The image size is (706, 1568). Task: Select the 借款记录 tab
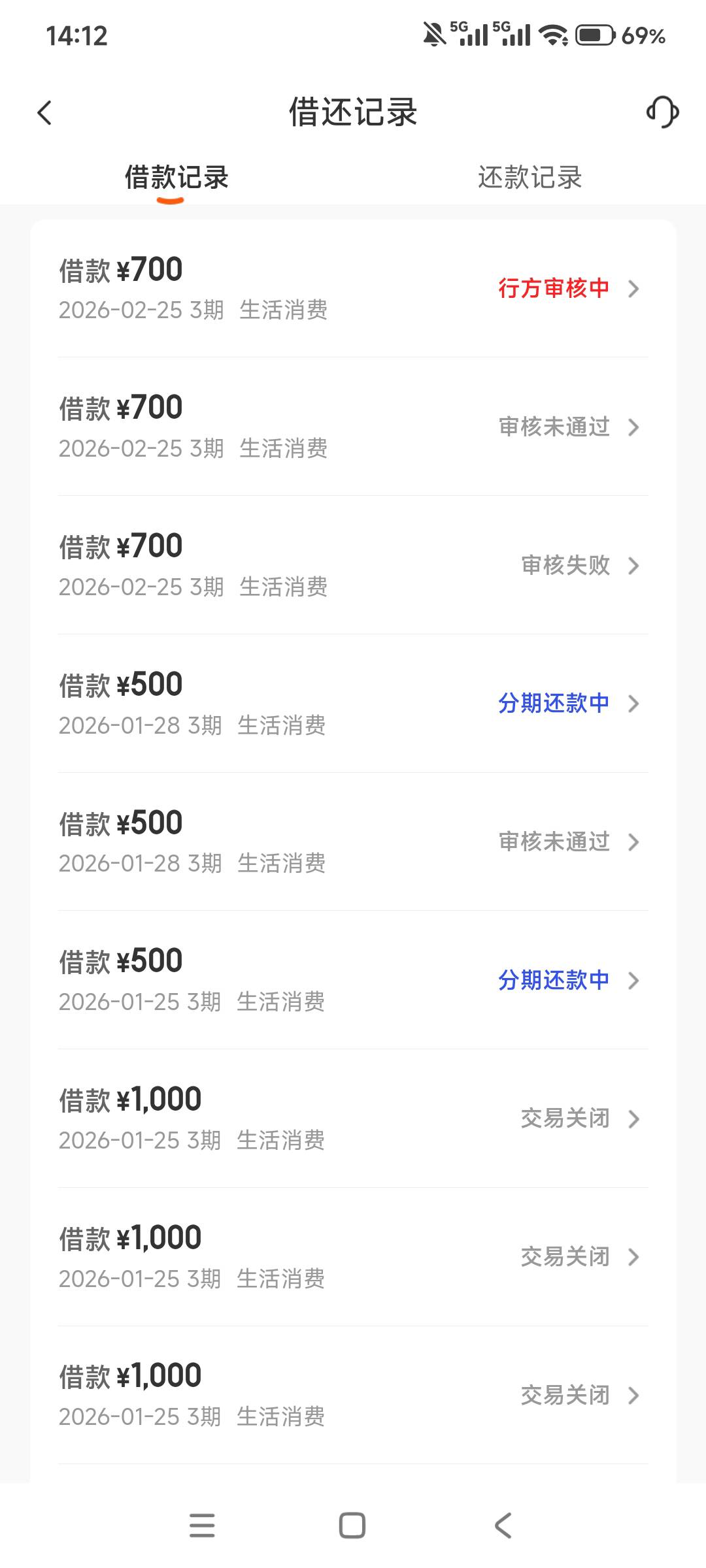(x=176, y=178)
